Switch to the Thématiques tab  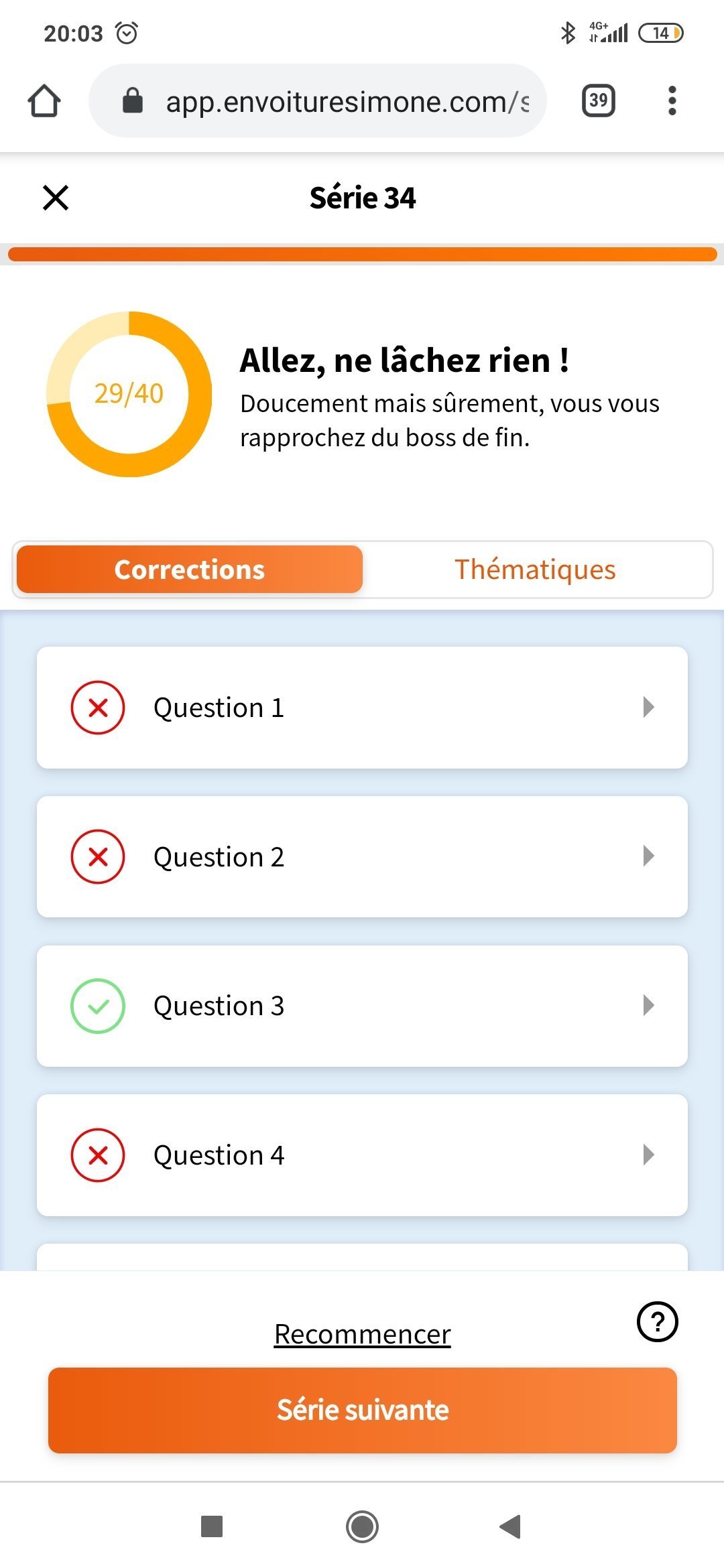[535, 570]
